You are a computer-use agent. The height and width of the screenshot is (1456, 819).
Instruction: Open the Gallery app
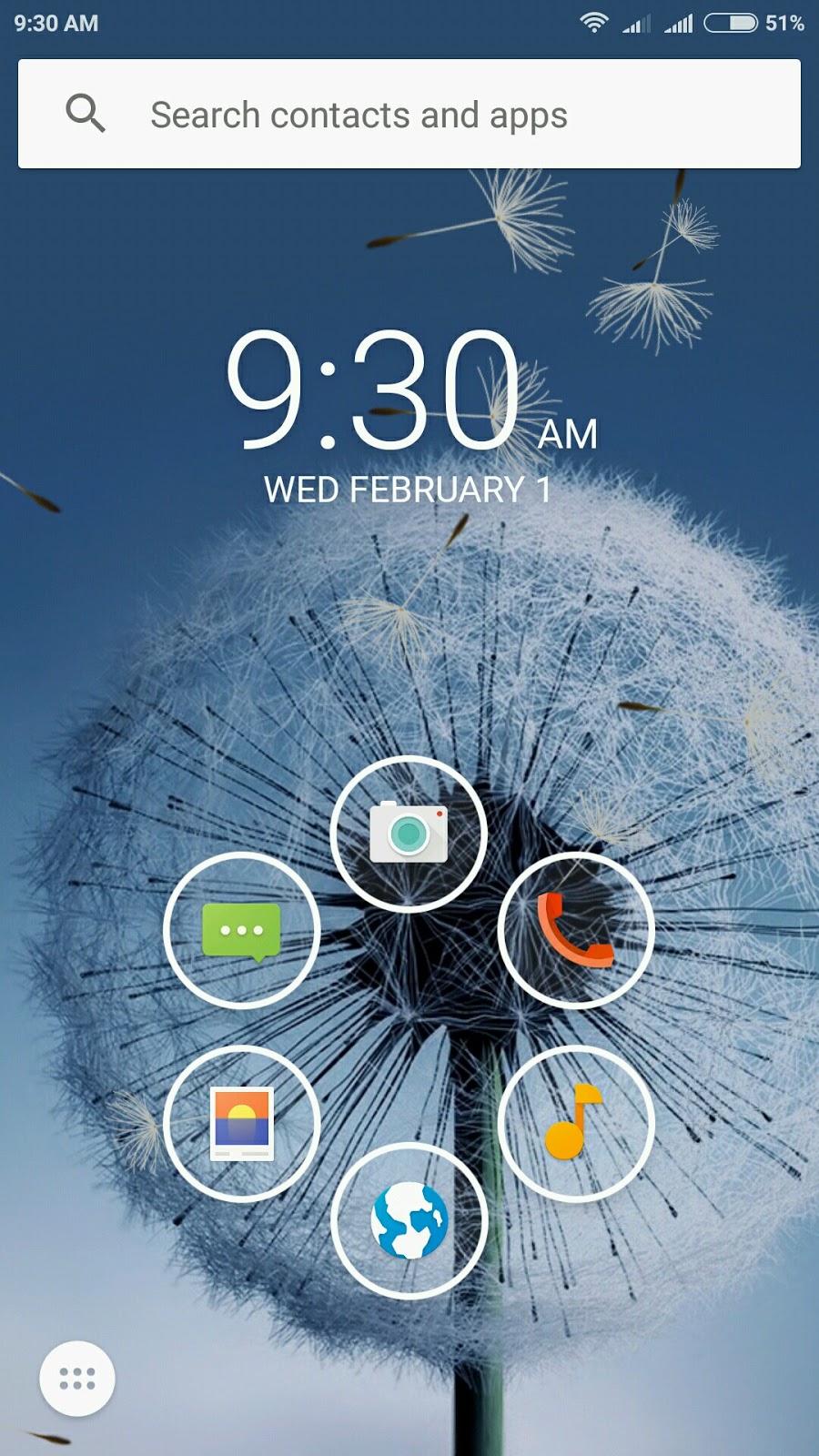pos(242,1124)
